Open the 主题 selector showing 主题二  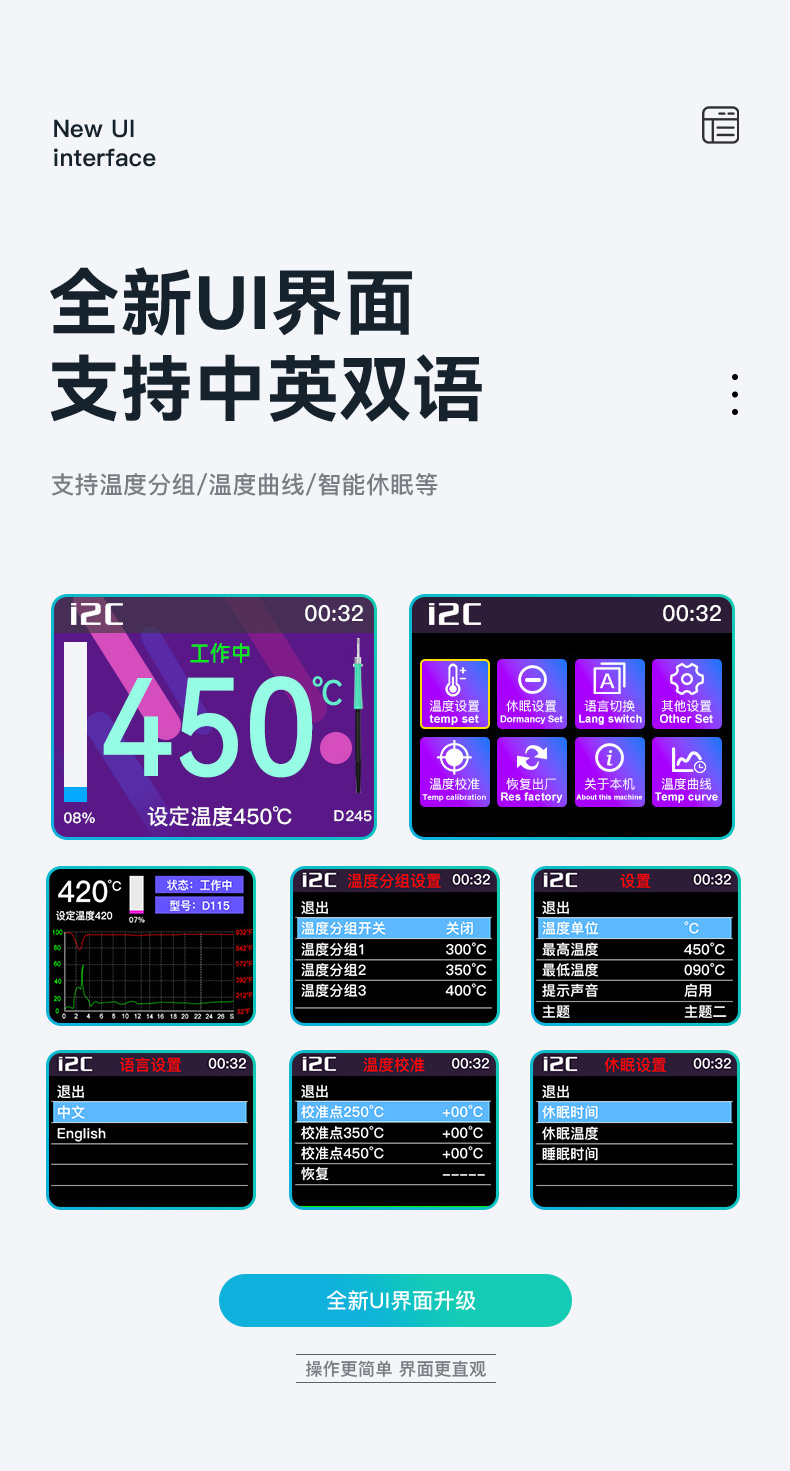tap(635, 1014)
